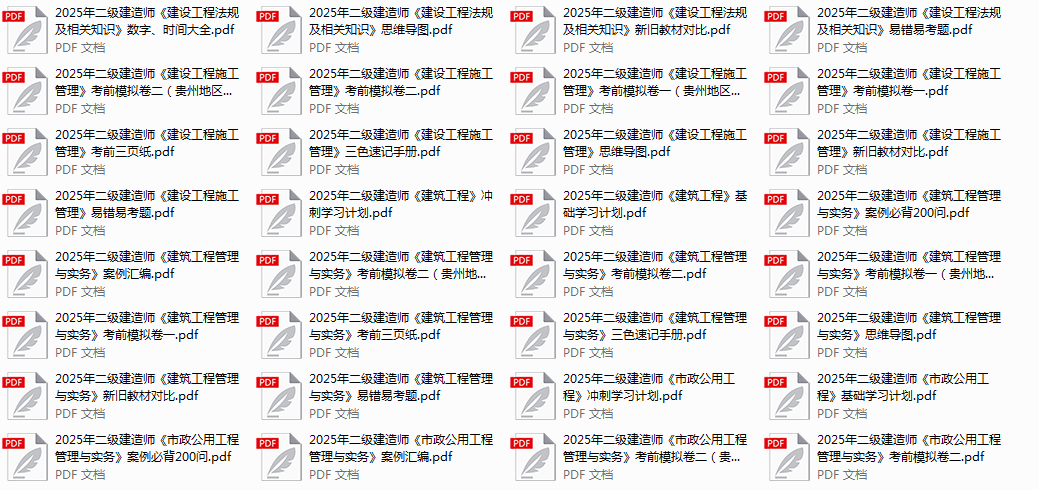Open 《建设工程施工管理》三色速记手册.pdf
Viewport: 1039px width, 490px height.
pyautogui.click(x=400, y=143)
